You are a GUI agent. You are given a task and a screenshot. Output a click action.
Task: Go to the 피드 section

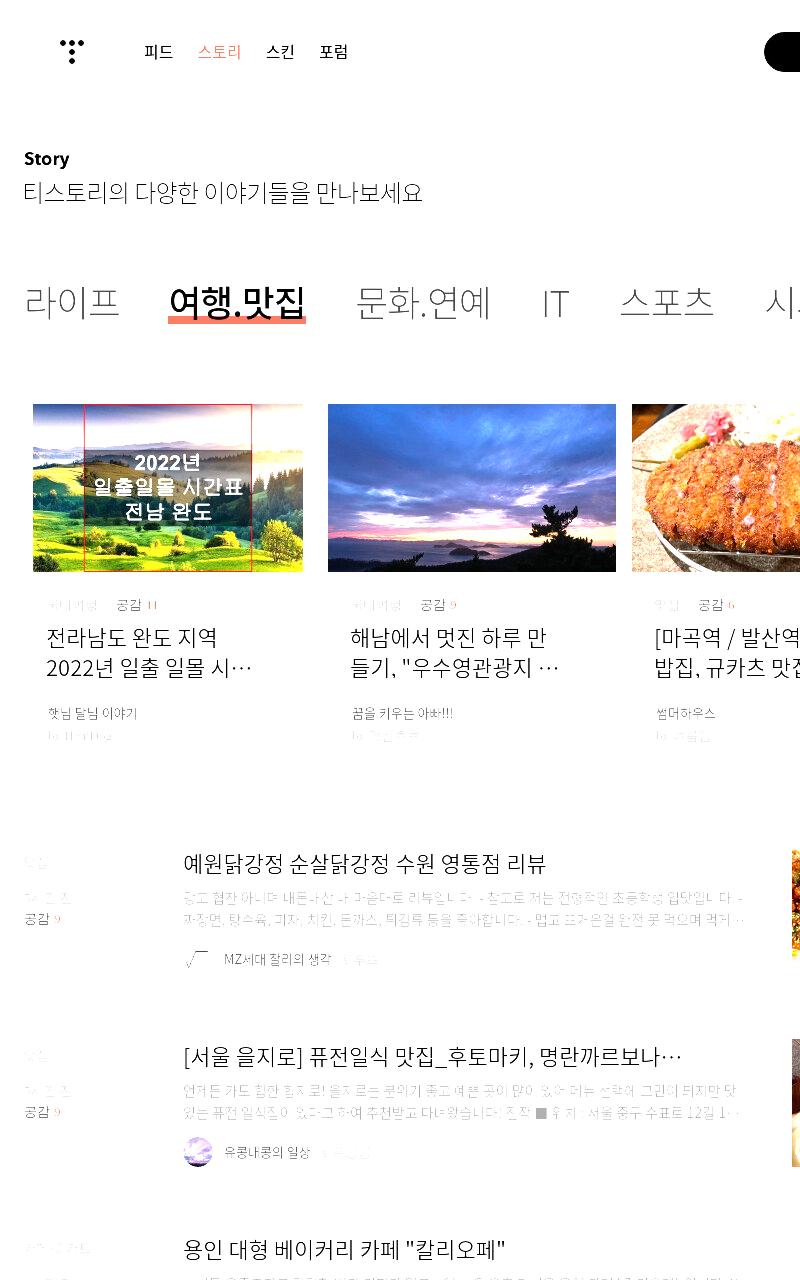click(158, 52)
